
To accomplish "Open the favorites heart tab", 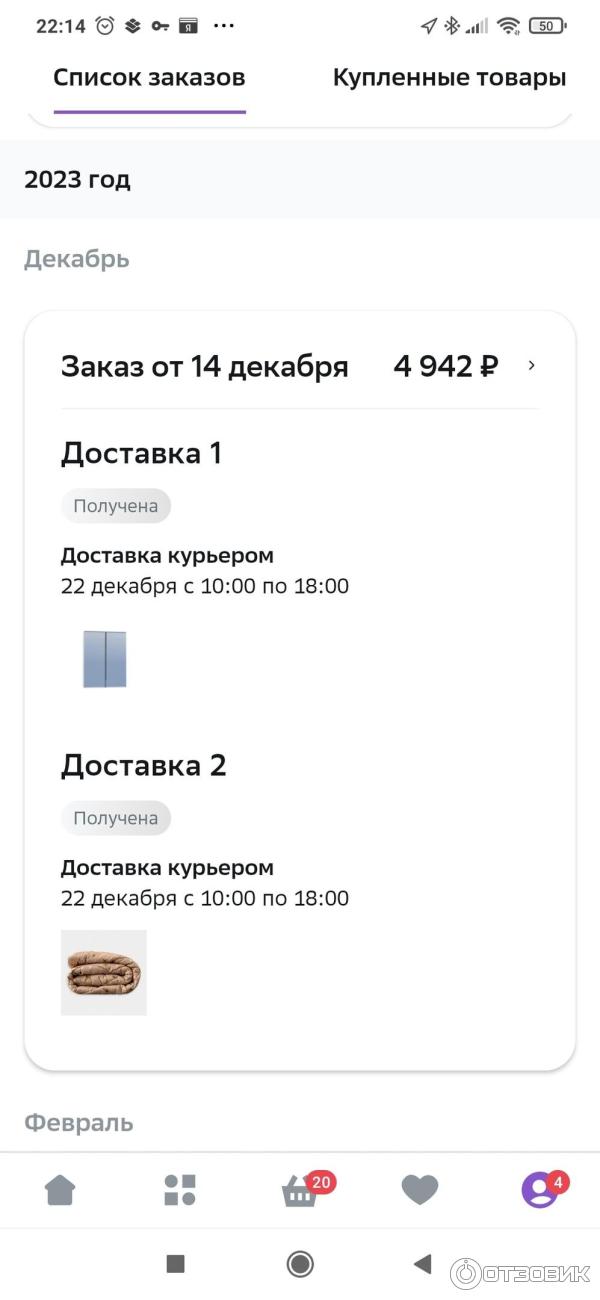I will click(420, 1190).
